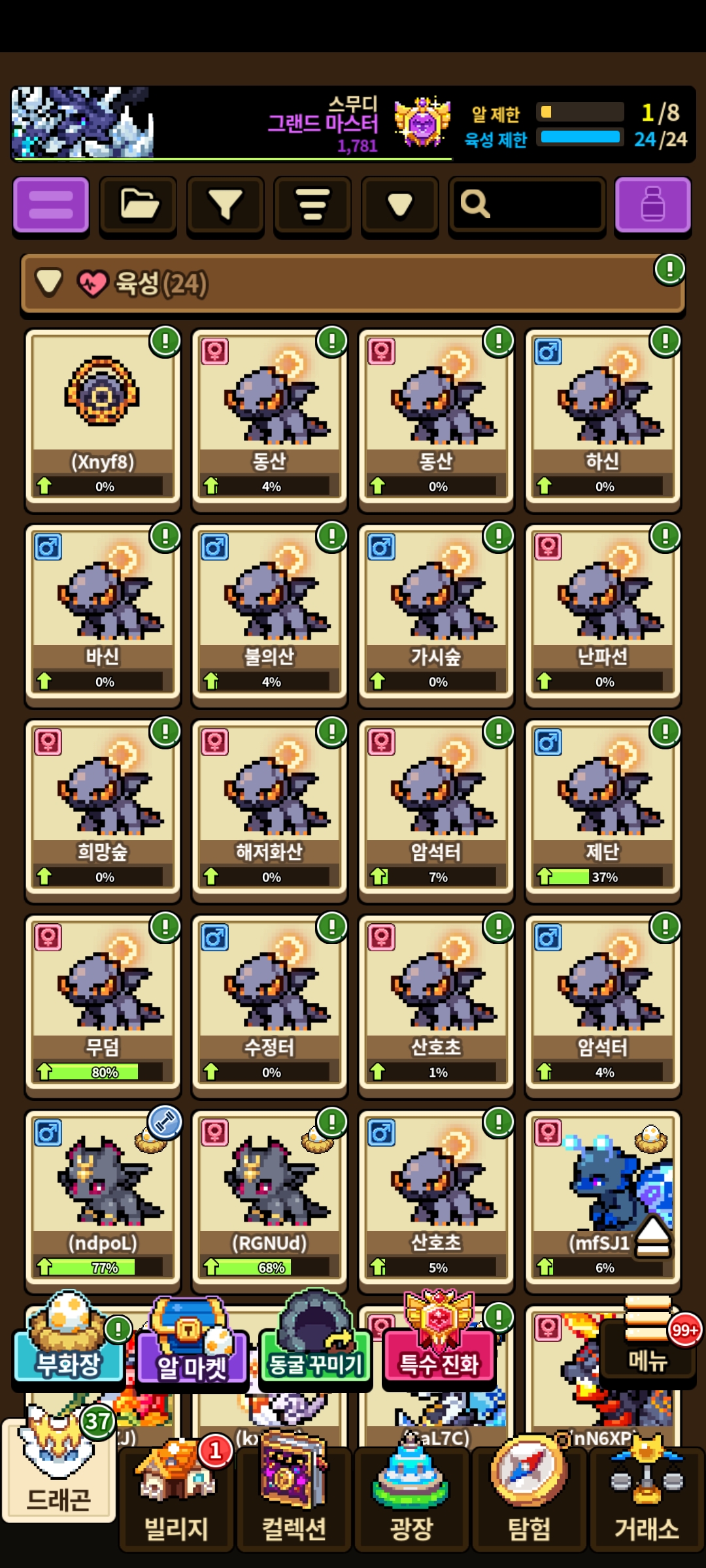Collapse the 육성(24) section header

pos(353,284)
